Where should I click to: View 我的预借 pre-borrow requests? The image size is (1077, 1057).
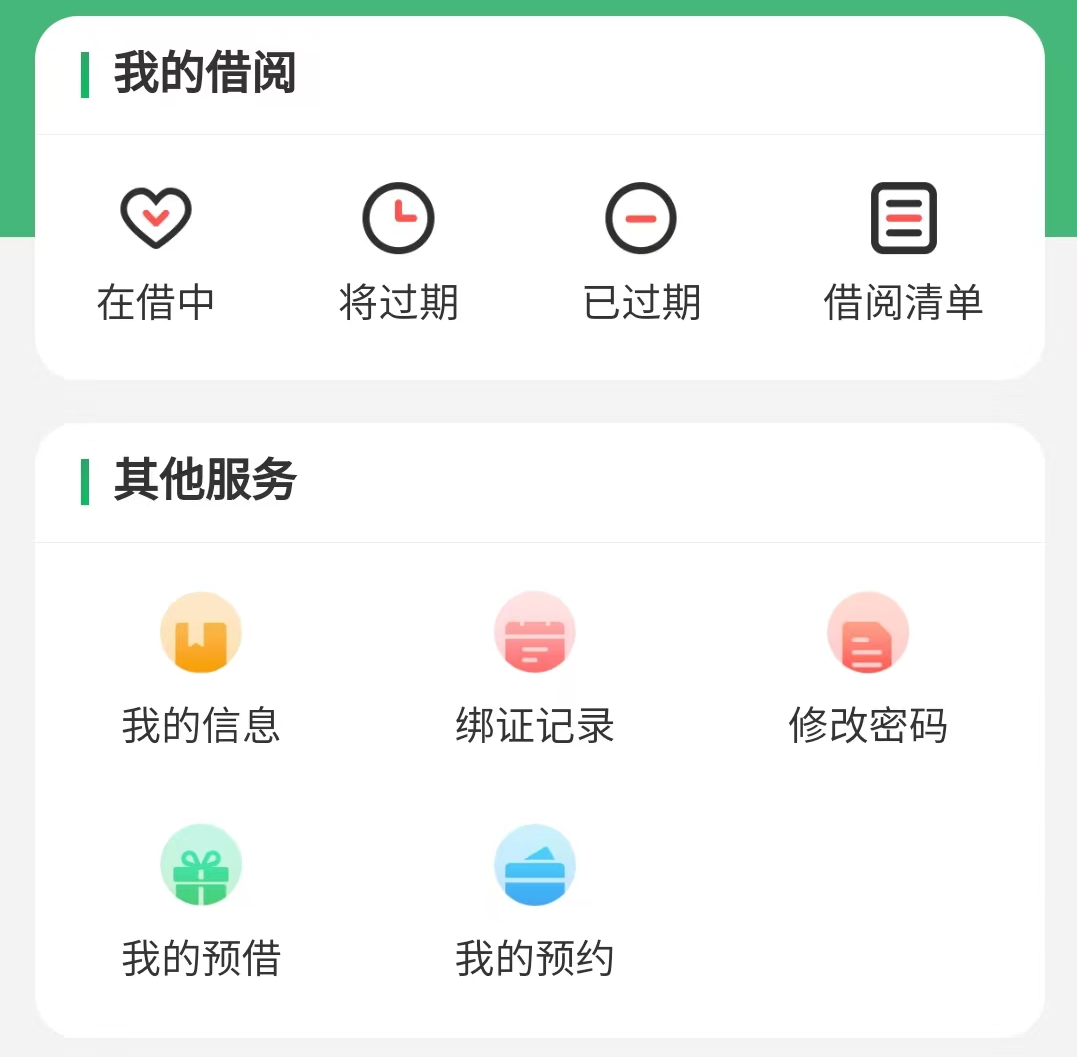pos(201,900)
